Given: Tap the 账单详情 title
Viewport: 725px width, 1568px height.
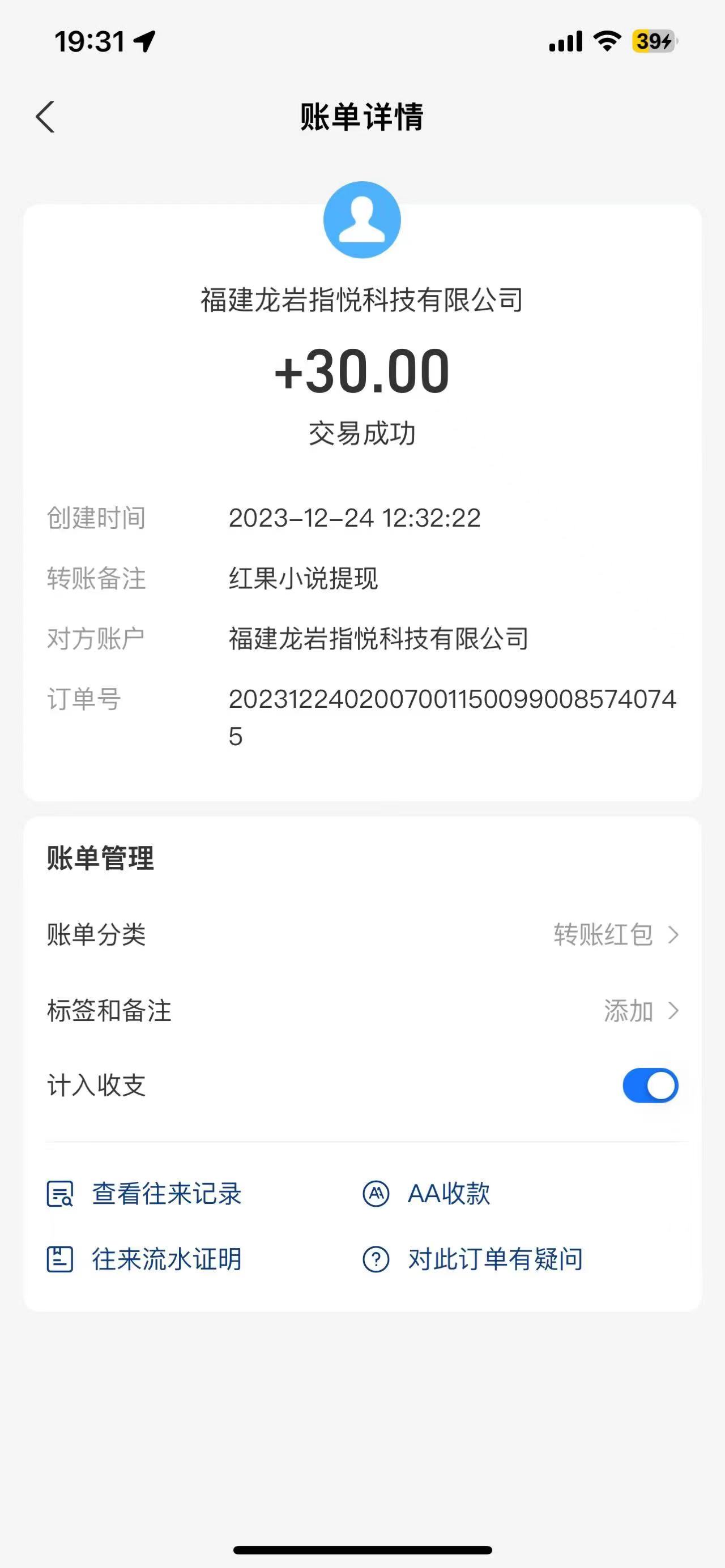Looking at the screenshot, I should pyautogui.click(x=361, y=116).
